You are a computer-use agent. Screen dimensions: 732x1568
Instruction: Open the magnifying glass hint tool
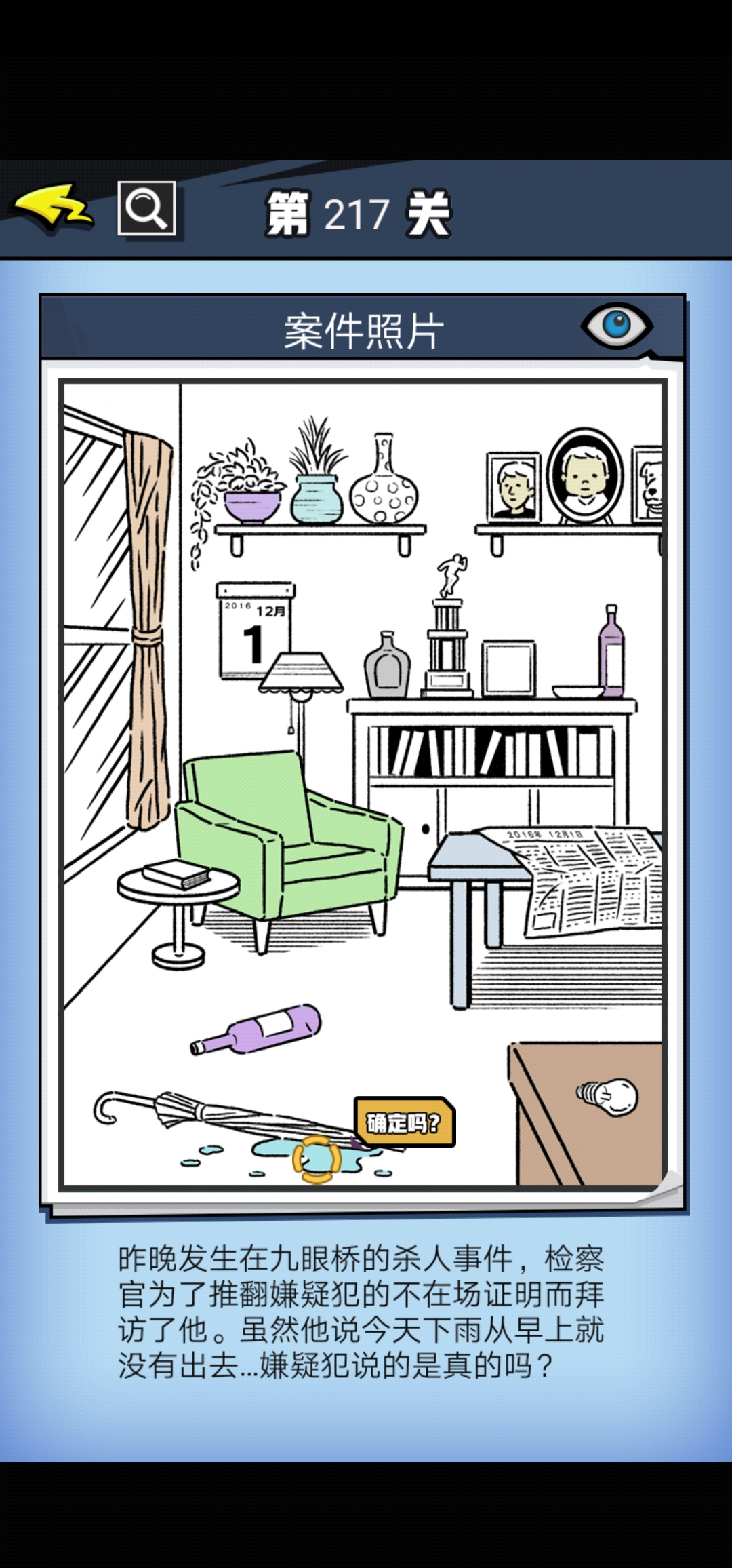coord(146,208)
